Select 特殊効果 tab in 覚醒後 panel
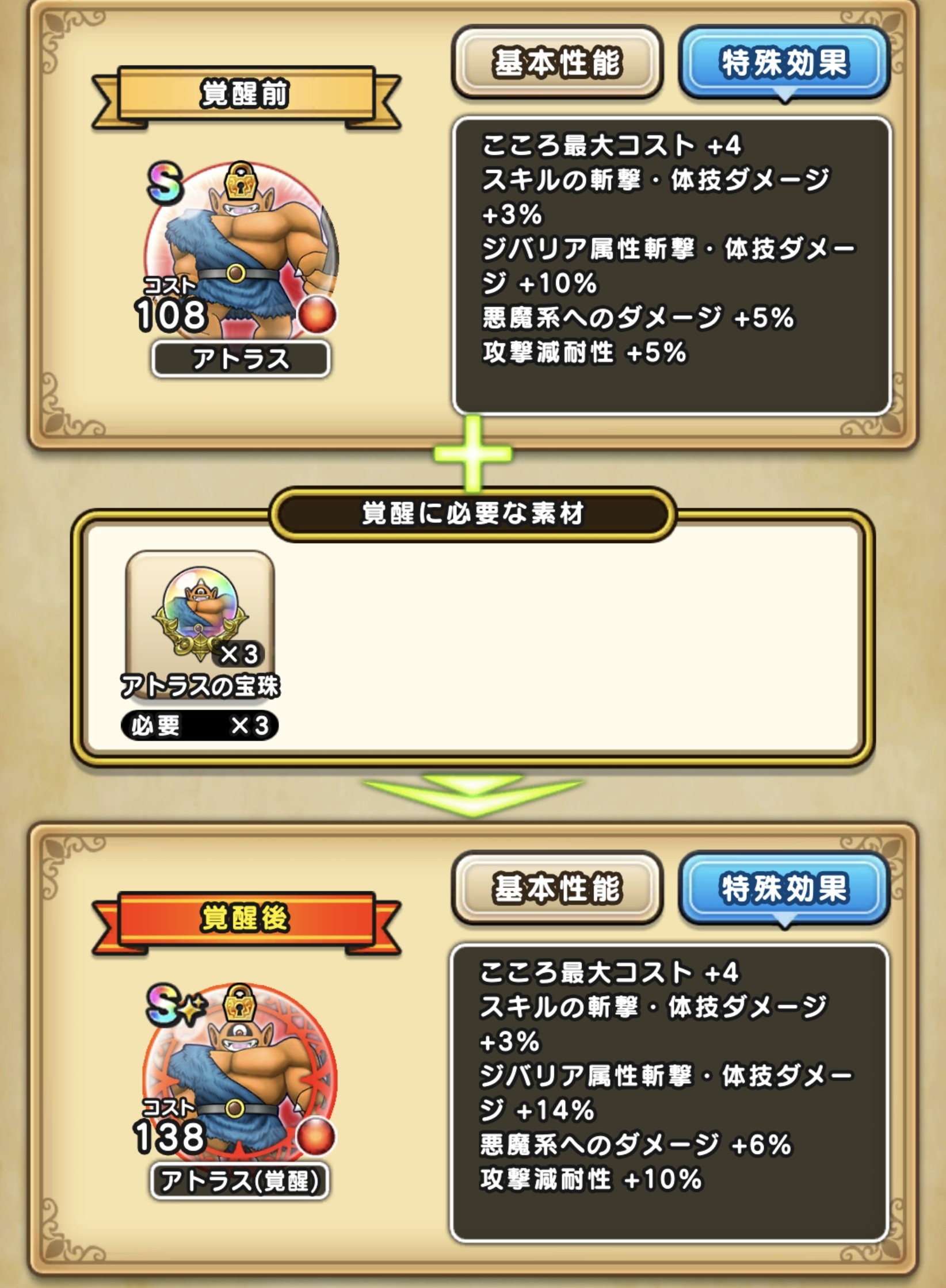The height and width of the screenshot is (1288, 946). coord(784,889)
